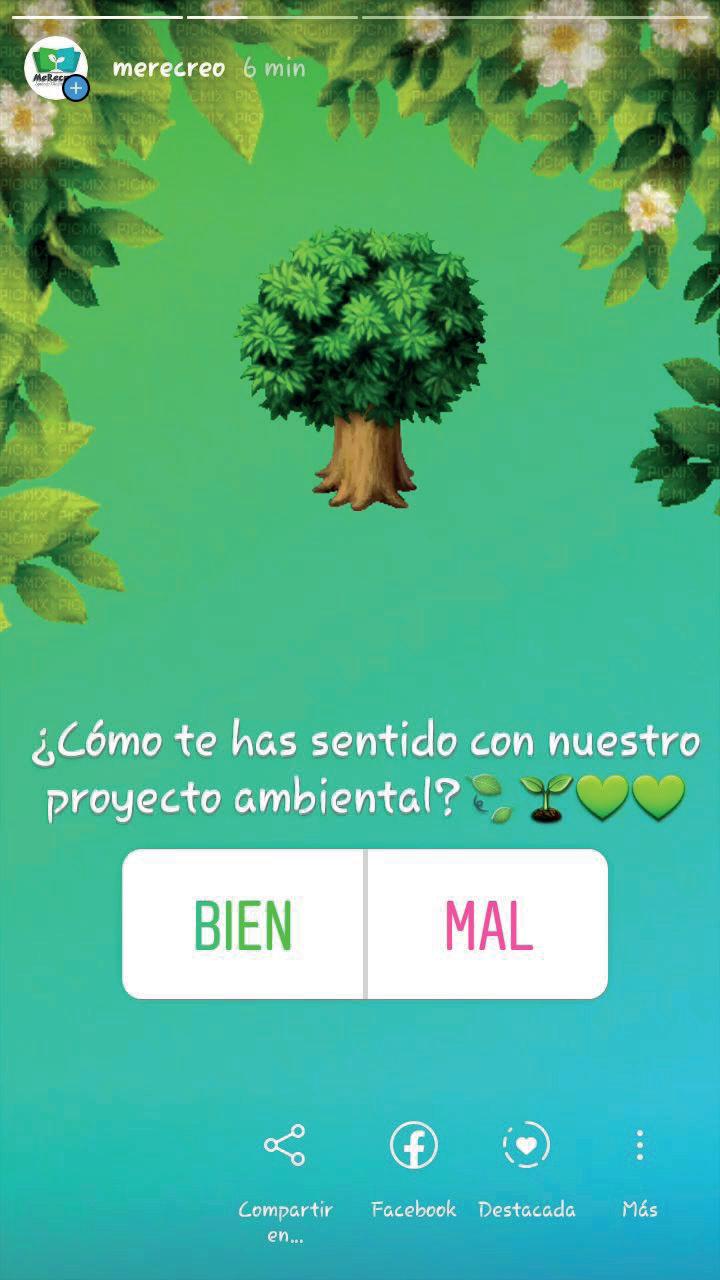Open the merecreo username

pos(169,69)
